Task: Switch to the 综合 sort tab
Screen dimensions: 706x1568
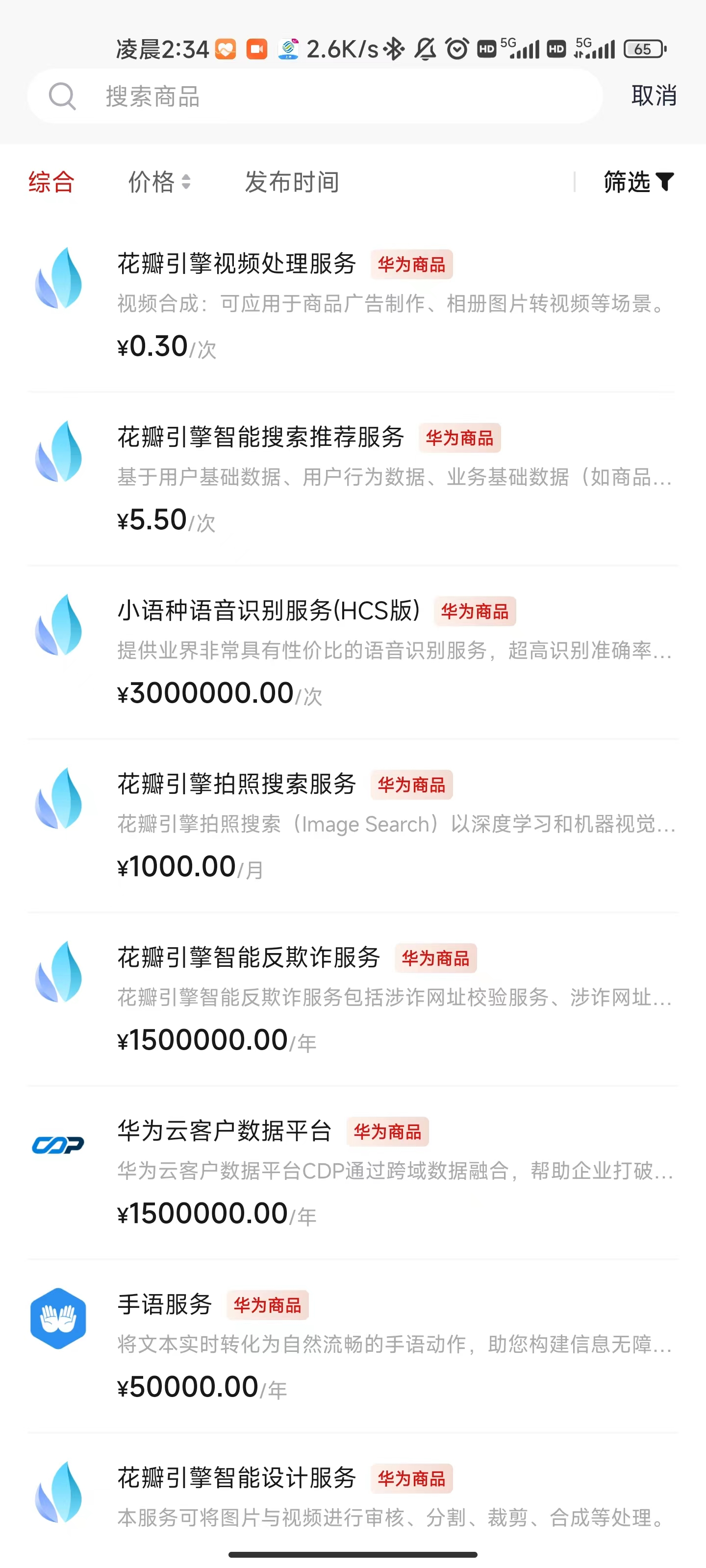Action: [x=51, y=182]
